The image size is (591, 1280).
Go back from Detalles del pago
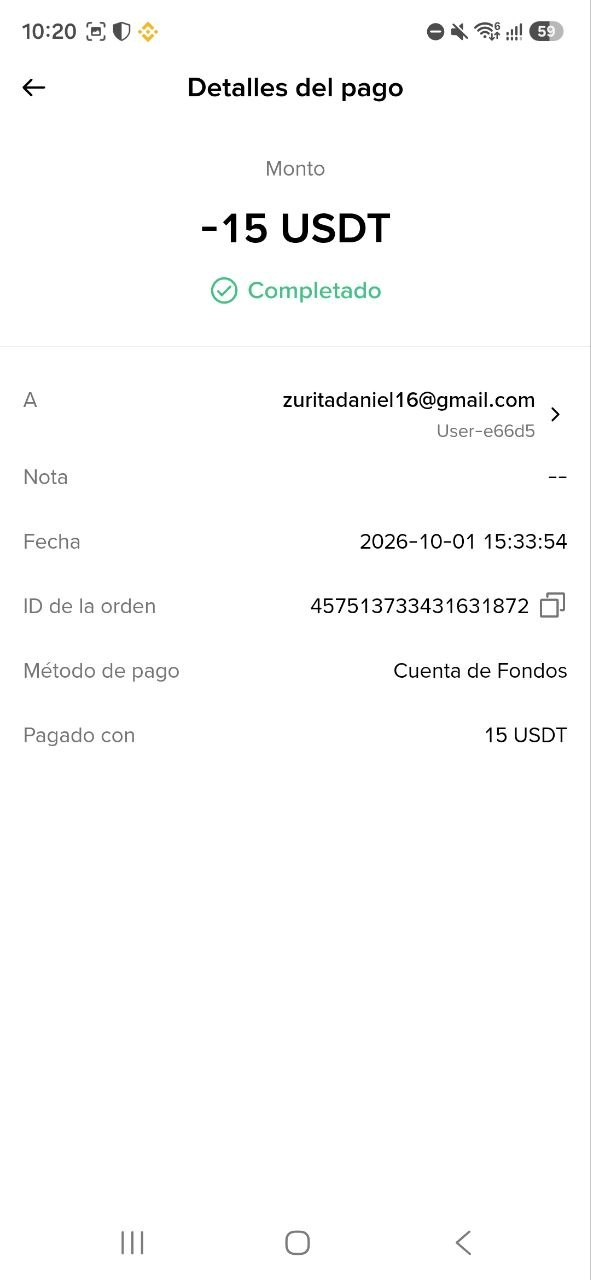point(34,88)
